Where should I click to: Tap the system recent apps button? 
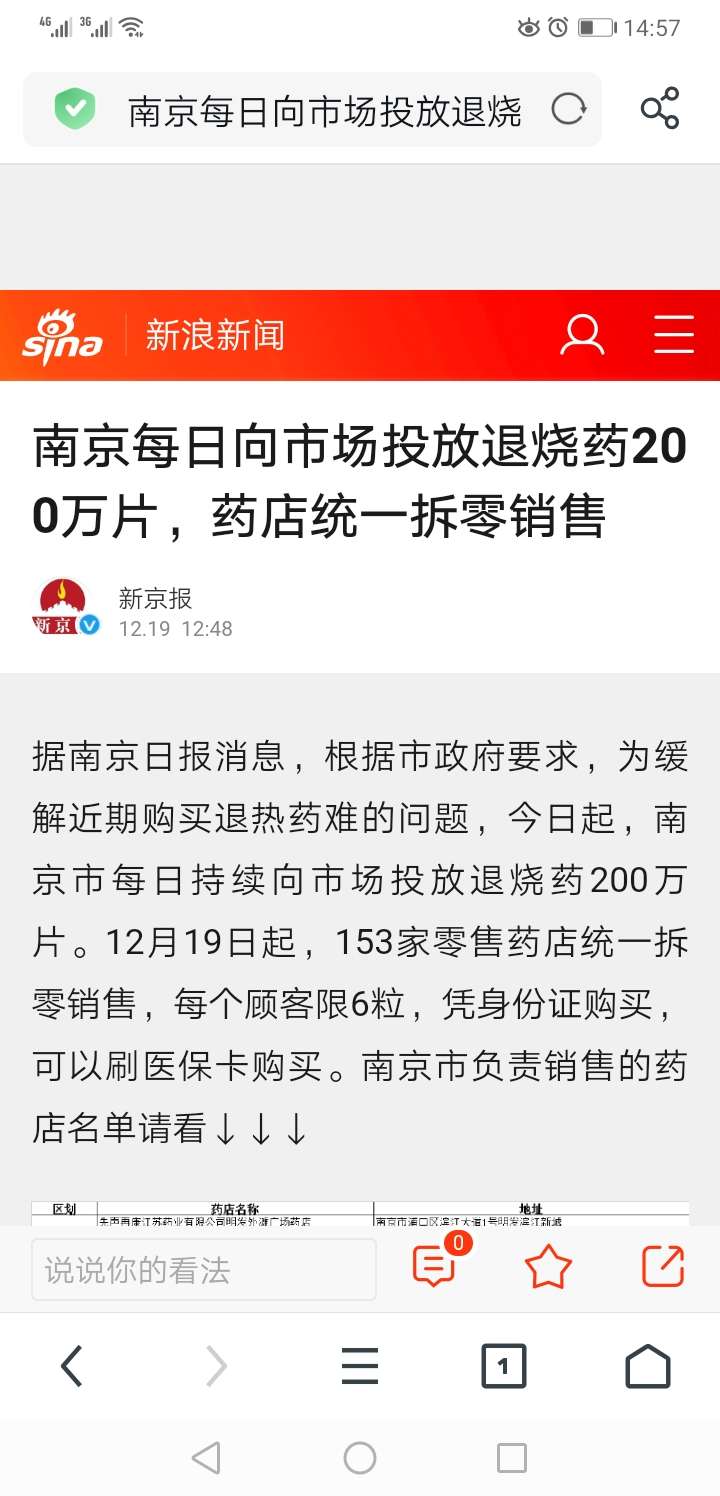[x=512, y=1458]
